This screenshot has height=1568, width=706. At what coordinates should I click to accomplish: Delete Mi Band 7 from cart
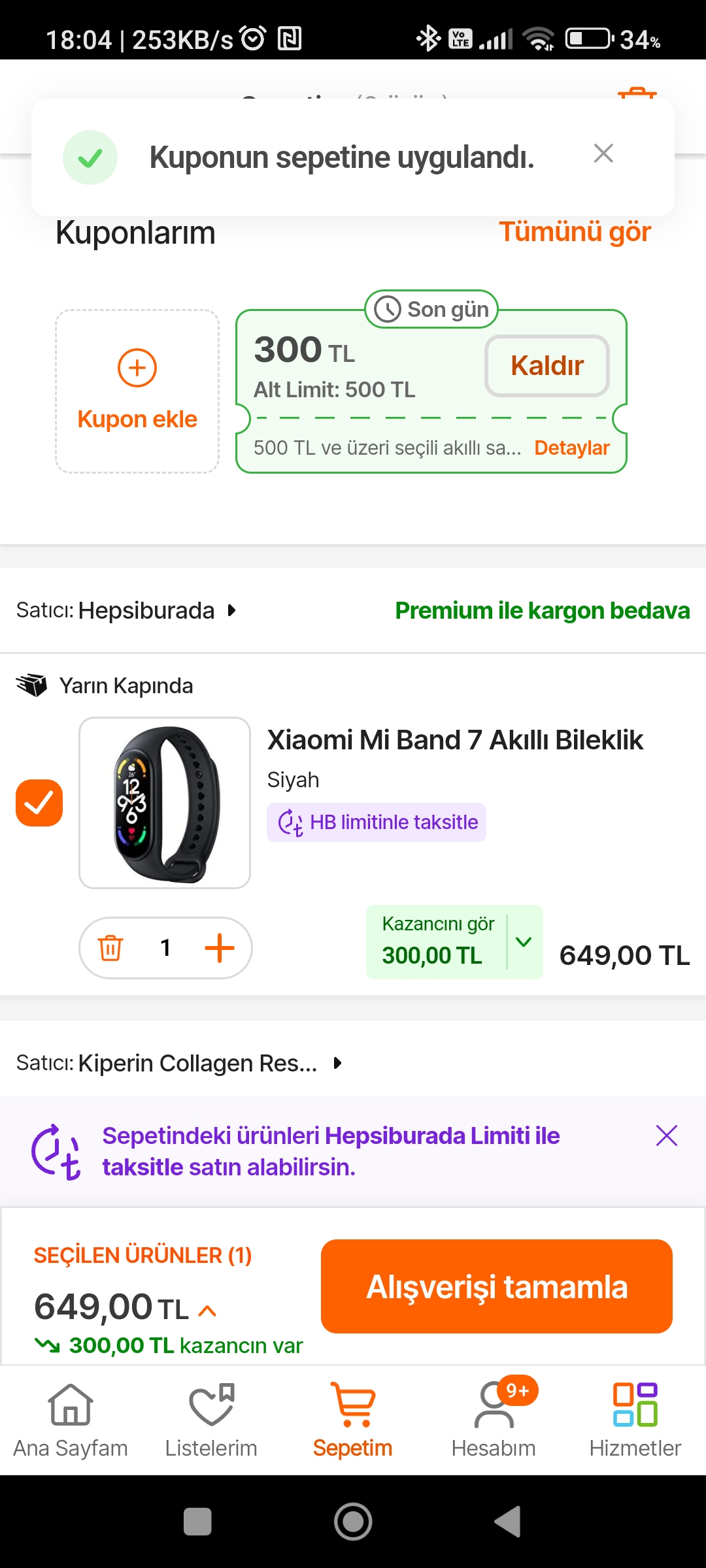pos(110,948)
